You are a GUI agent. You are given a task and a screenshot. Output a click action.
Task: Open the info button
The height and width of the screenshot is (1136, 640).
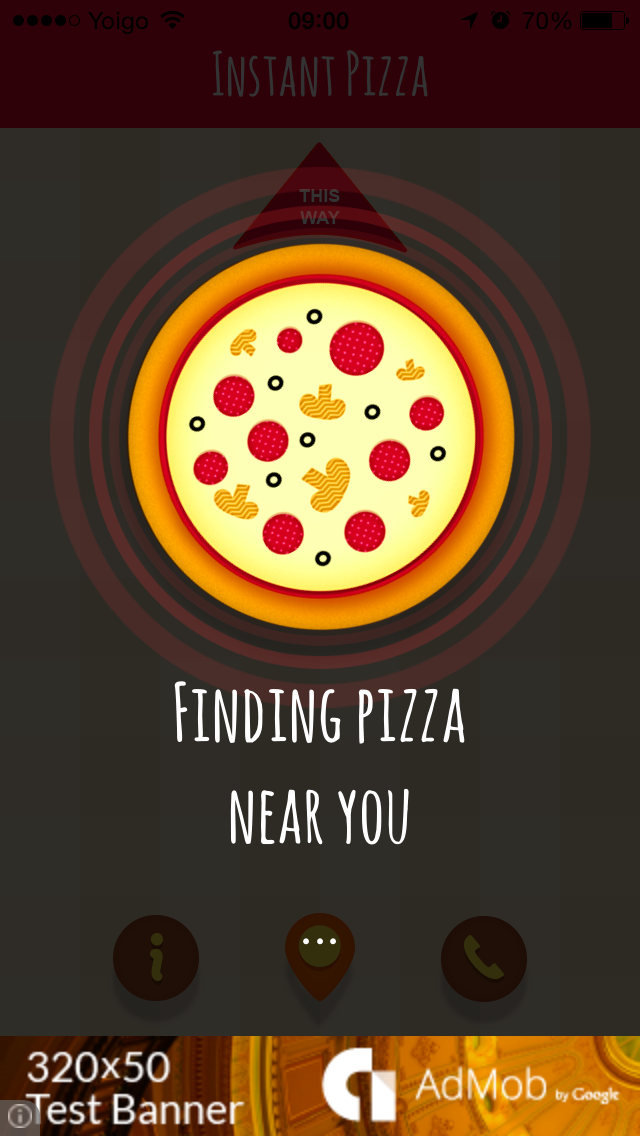click(x=156, y=958)
